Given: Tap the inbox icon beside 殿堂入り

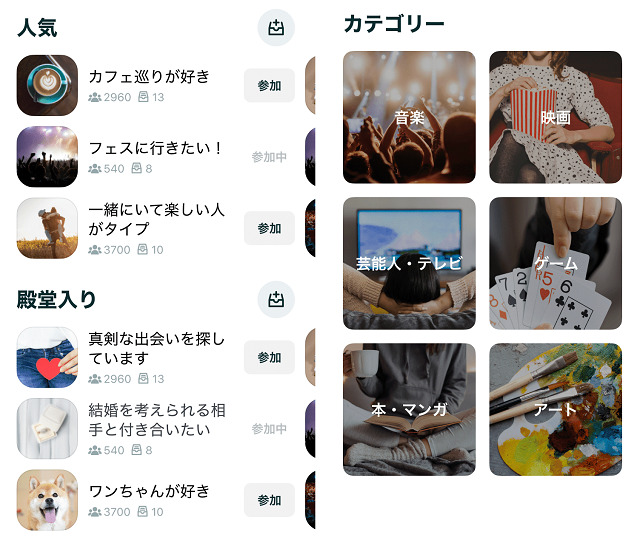Looking at the screenshot, I should click(276, 299).
